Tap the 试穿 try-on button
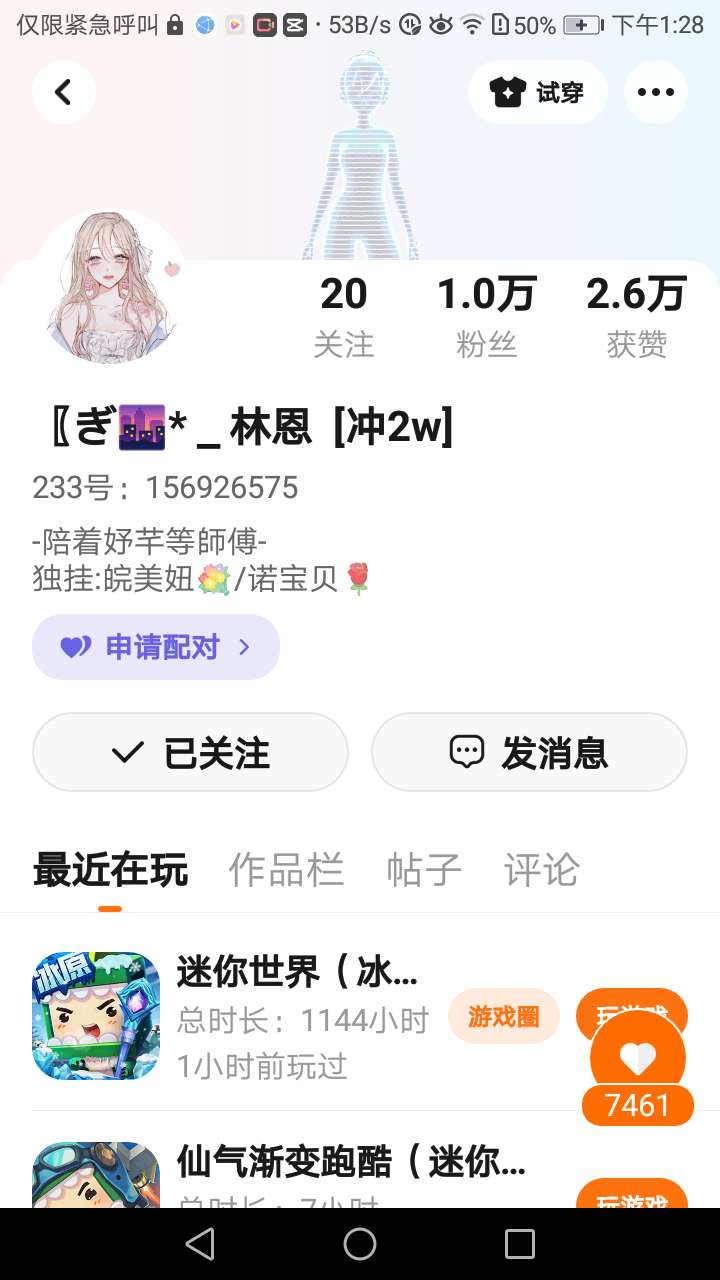The image size is (720, 1280). pos(537,92)
